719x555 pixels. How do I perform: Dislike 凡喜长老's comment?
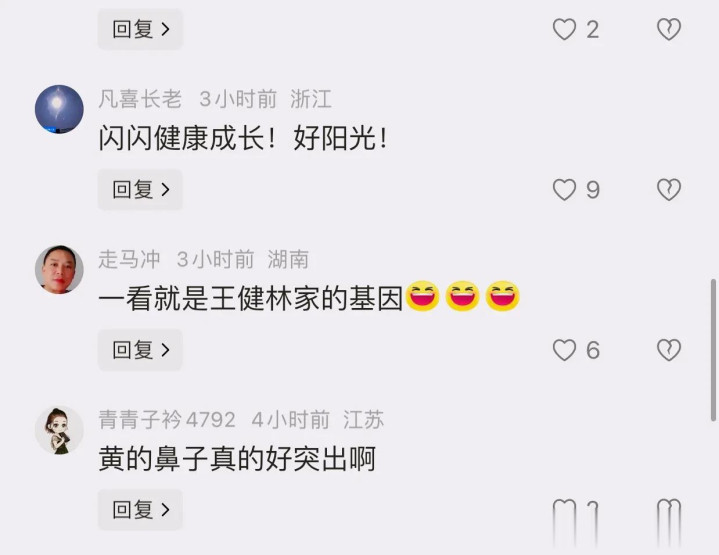point(668,190)
